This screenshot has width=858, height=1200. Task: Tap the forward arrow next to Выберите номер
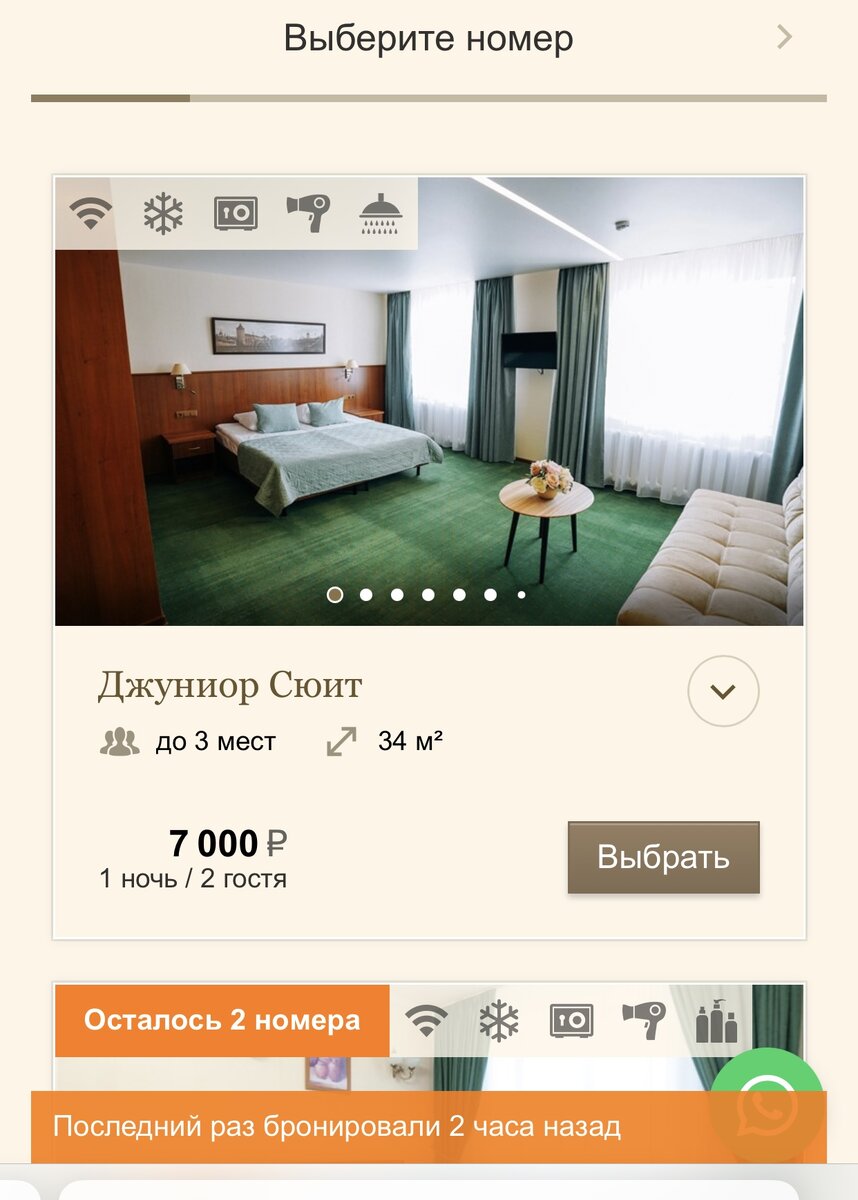coord(785,38)
